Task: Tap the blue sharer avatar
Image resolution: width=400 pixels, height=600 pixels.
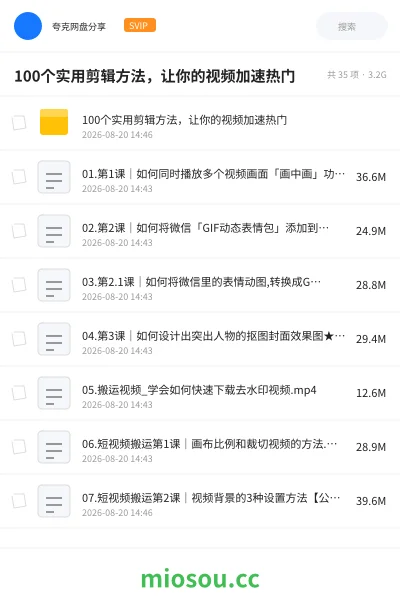Action: coord(28,26)
